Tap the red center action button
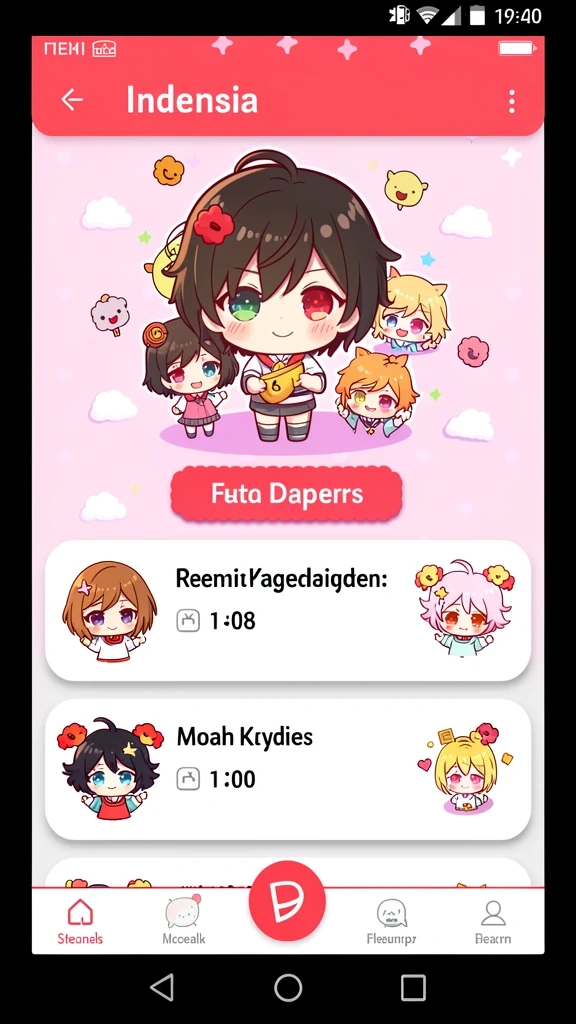Viewport: 576px width, 1024px height. [287, 901]
